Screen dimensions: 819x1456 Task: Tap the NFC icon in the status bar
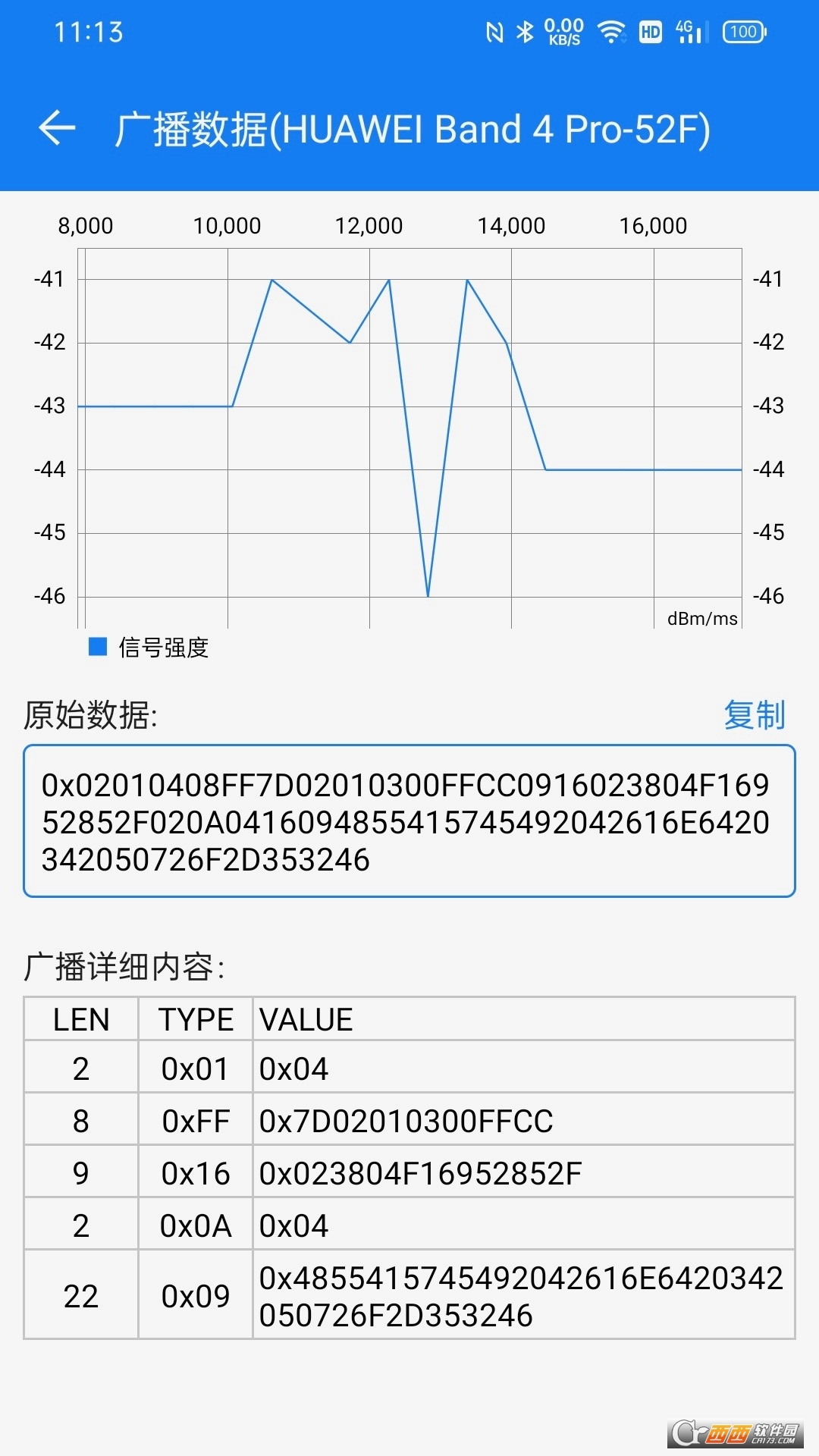(494, 30)
